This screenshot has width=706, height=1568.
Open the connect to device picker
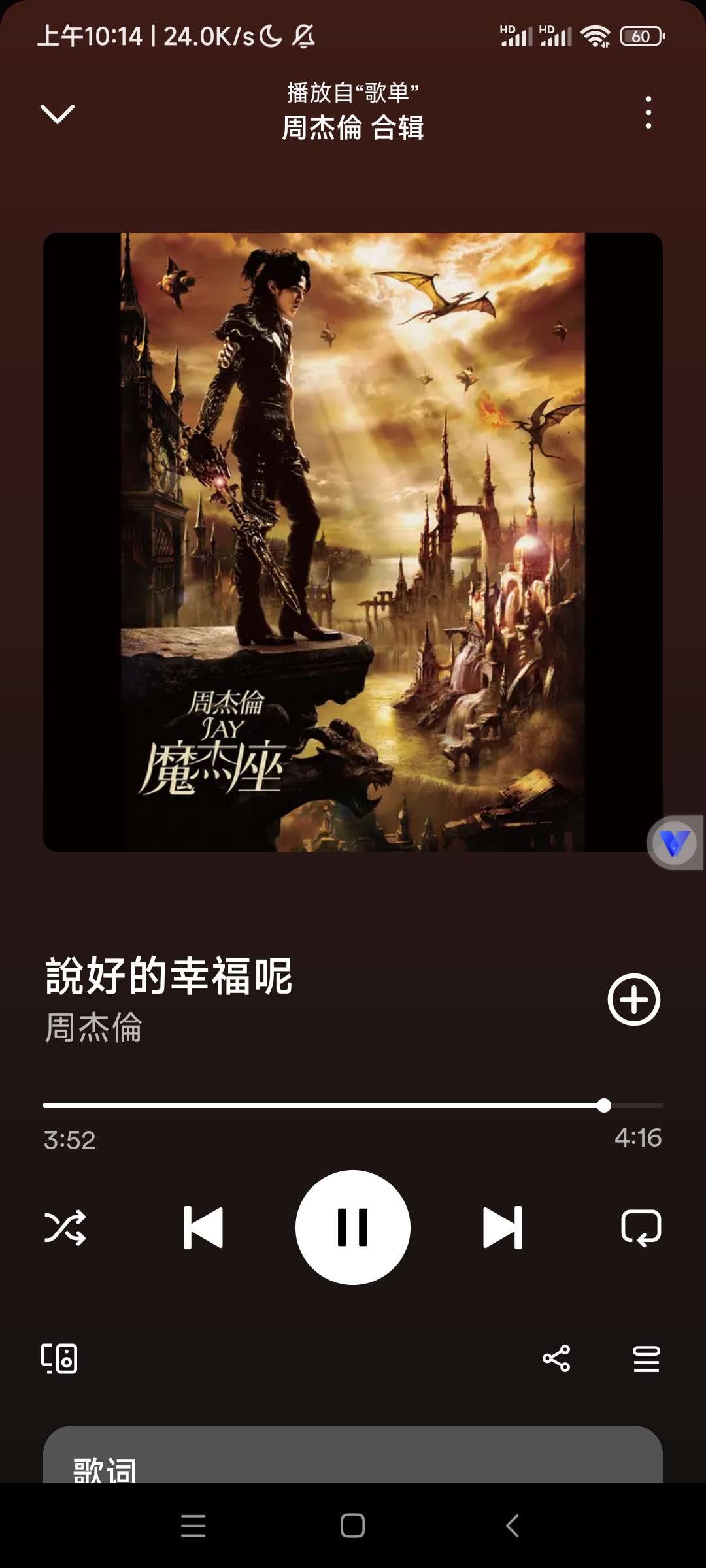click(59, 1359)
